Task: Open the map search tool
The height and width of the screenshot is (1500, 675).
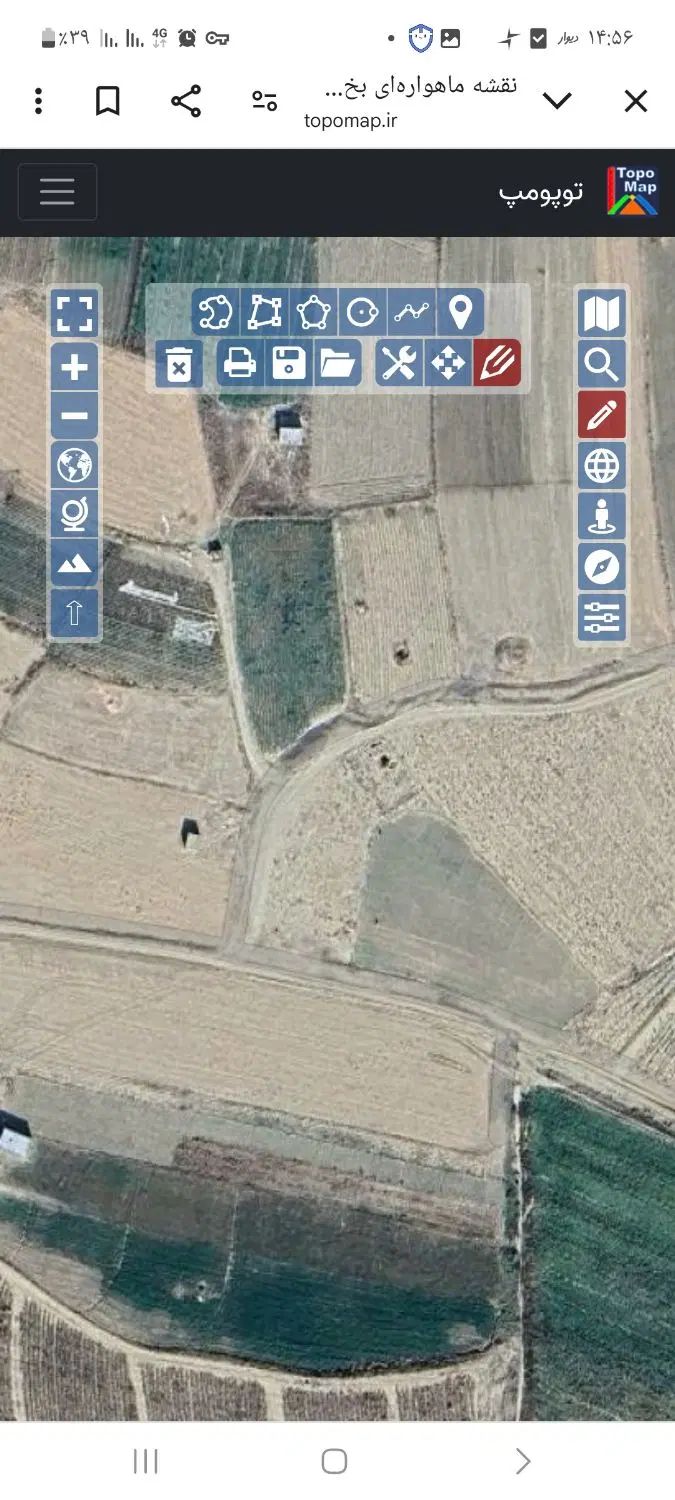Action: tap(602, 365)
